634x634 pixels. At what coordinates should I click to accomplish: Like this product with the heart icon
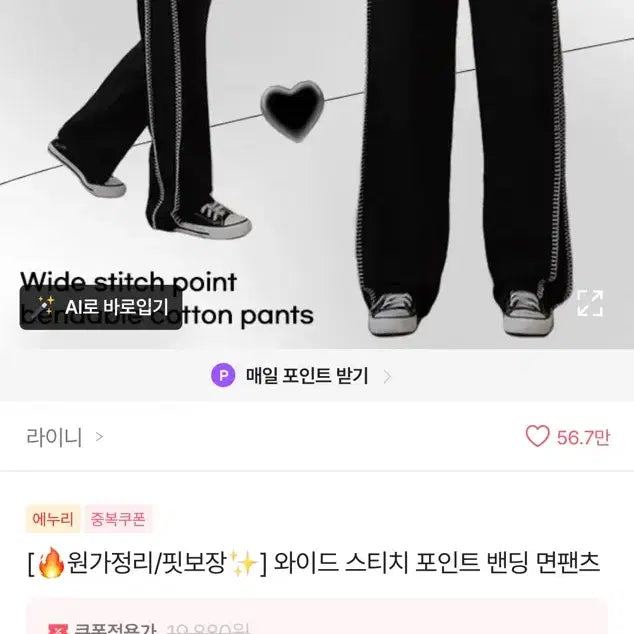538,436
